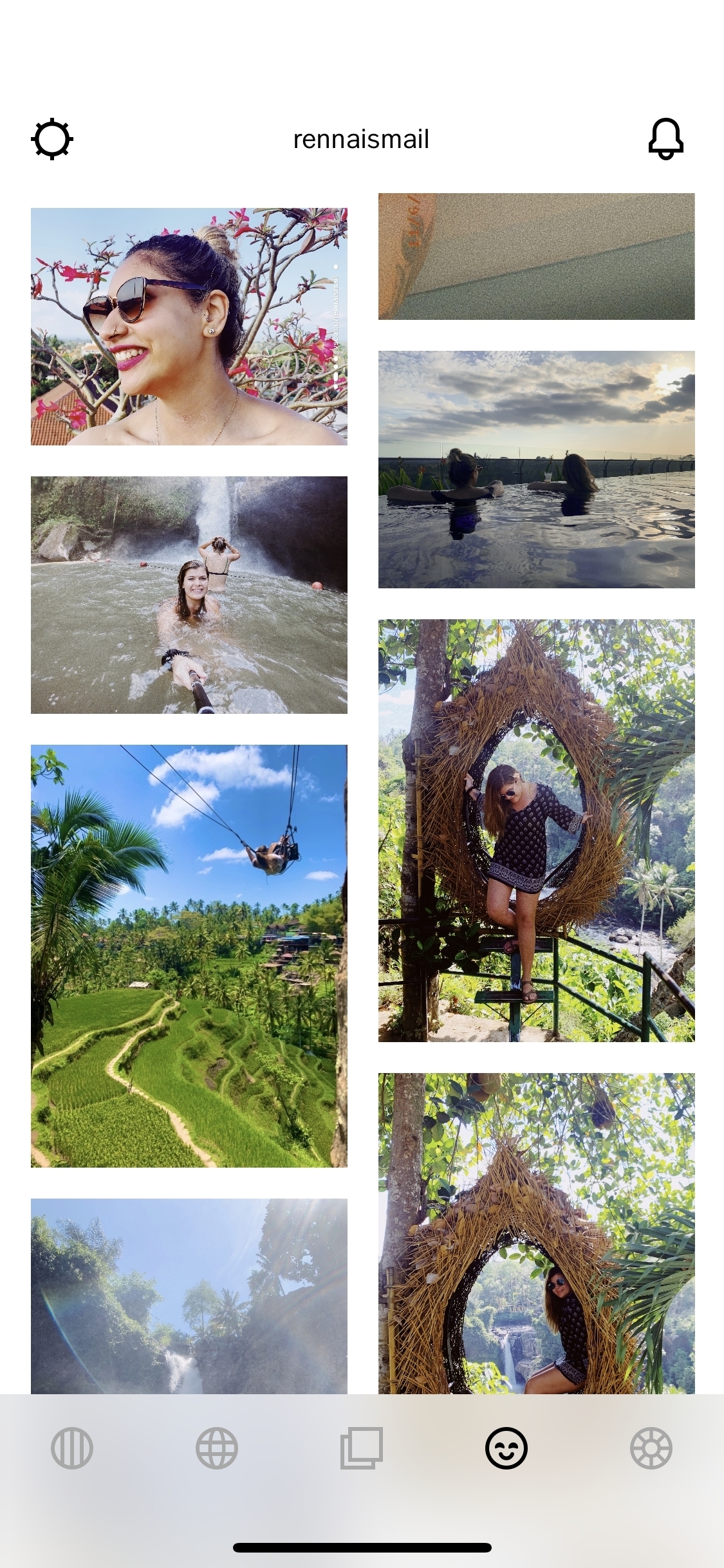View the waterfall swimming selfie photo
Screen dimensions: 724x1568
point(189,595)
